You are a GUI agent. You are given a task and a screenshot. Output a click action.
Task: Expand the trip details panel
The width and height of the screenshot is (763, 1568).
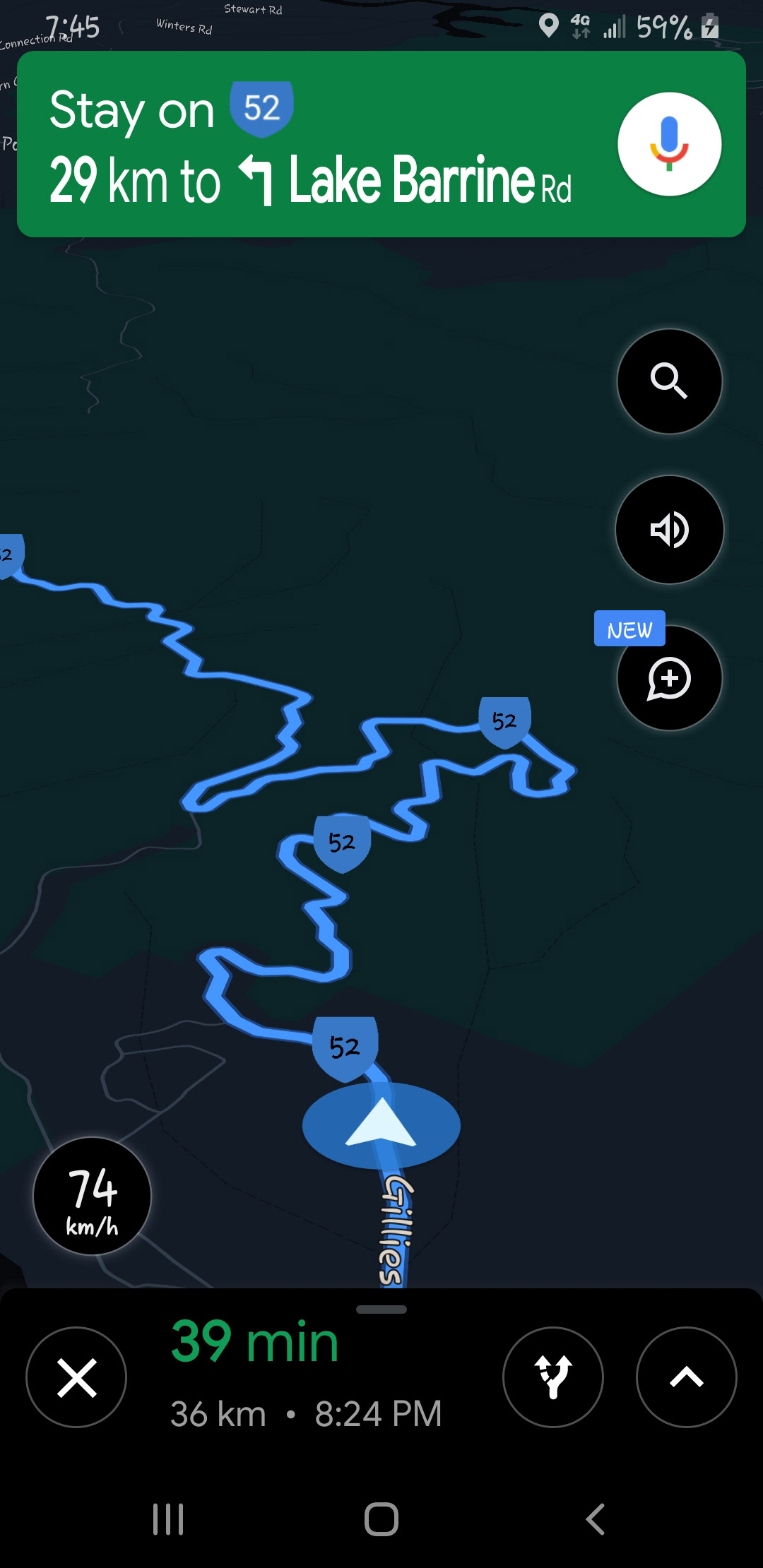click(x=687, y=1377)
